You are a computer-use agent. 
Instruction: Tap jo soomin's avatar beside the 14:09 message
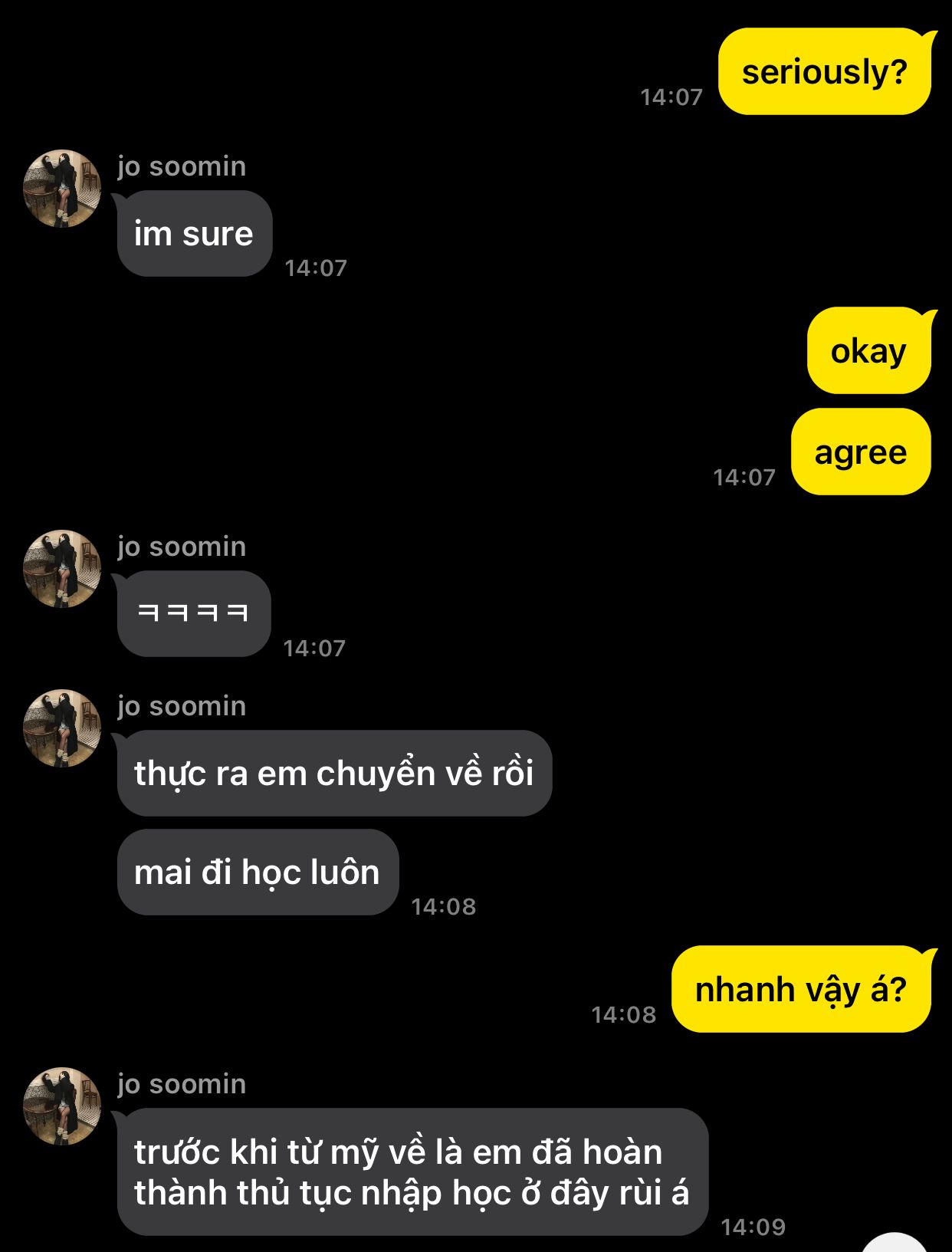(x=62, y=1106)
